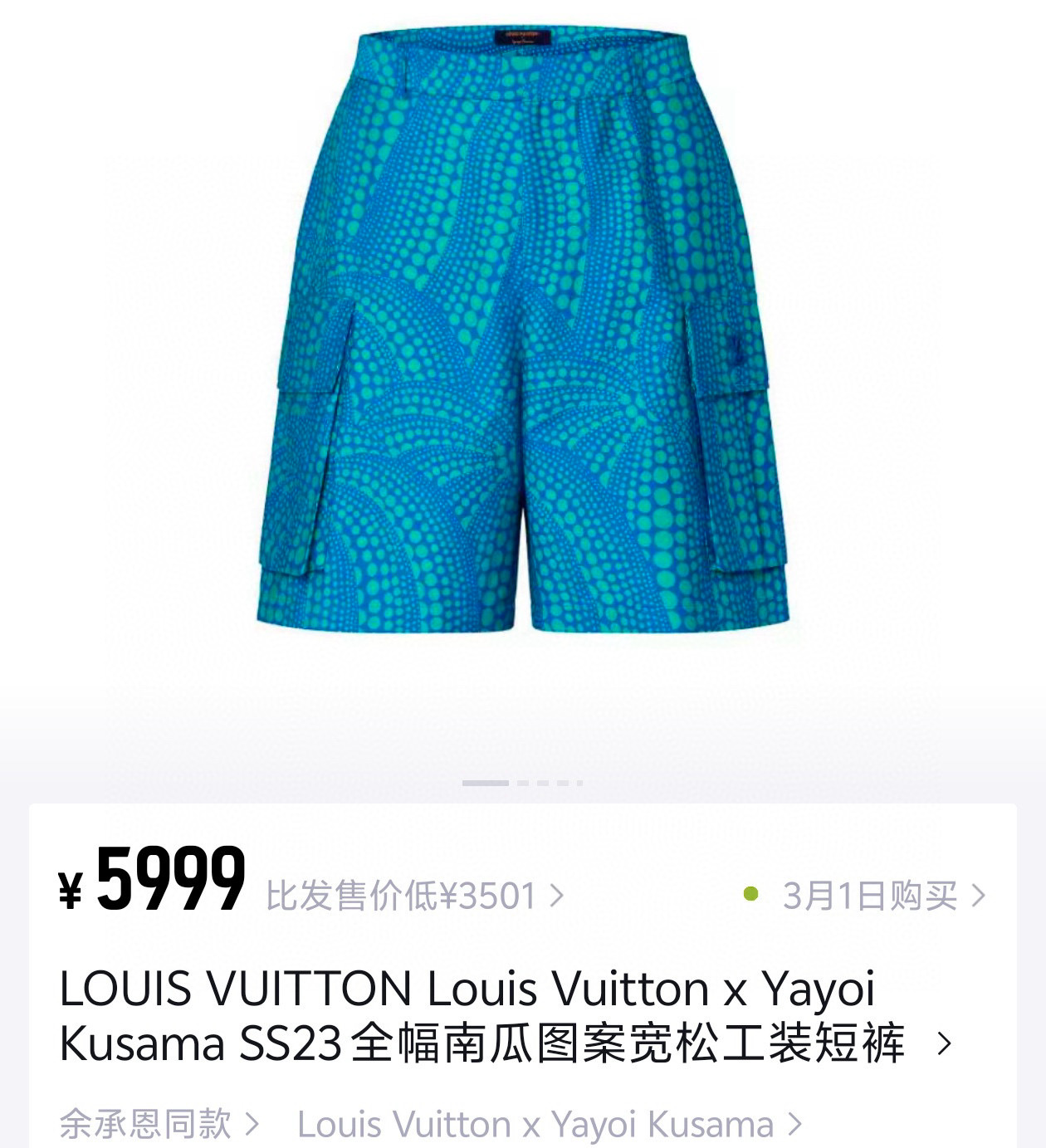View price comparison 比发售价低¥3501
The image size is (1046, 1148).
click(413, 896)
